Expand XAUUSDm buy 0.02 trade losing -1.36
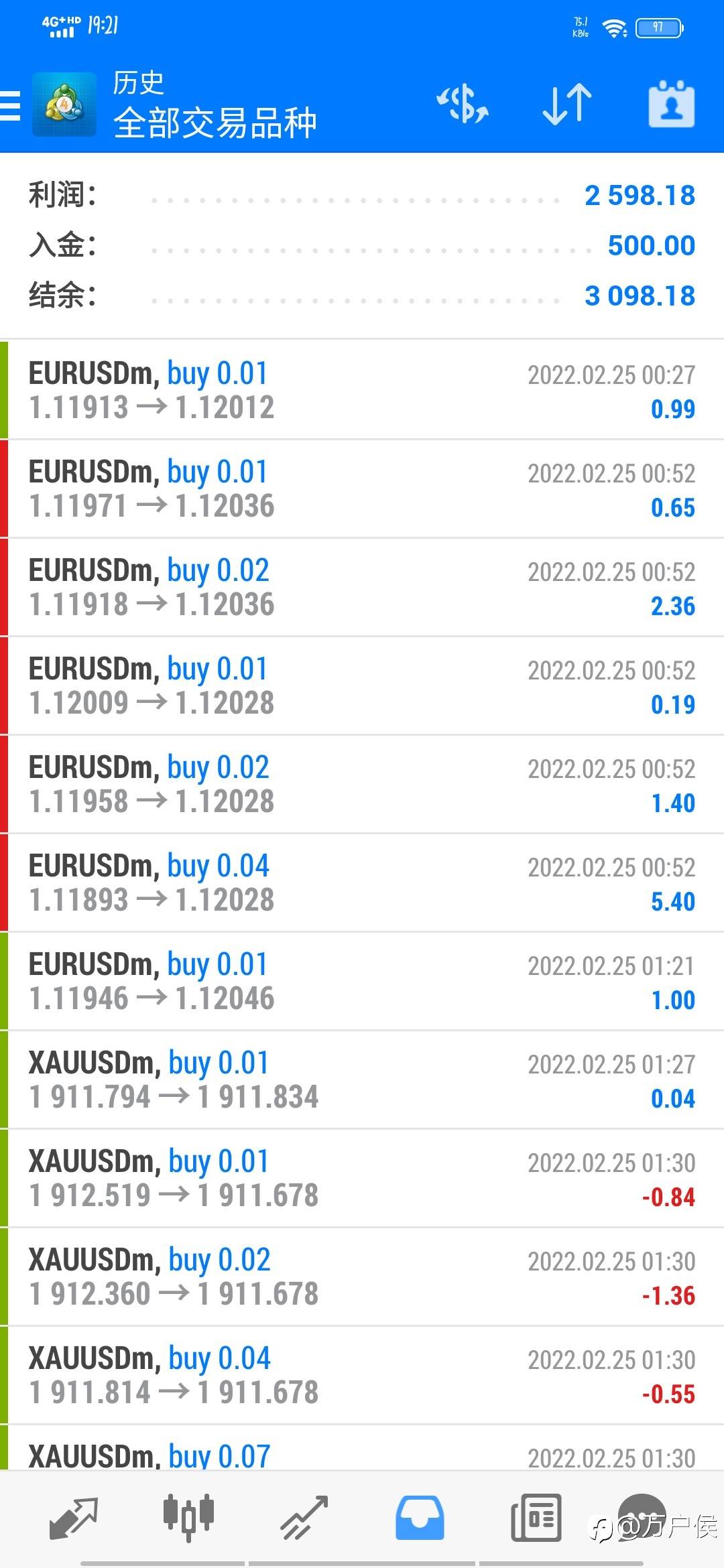Screen dimensions: 724x1568 (362, 1277)
